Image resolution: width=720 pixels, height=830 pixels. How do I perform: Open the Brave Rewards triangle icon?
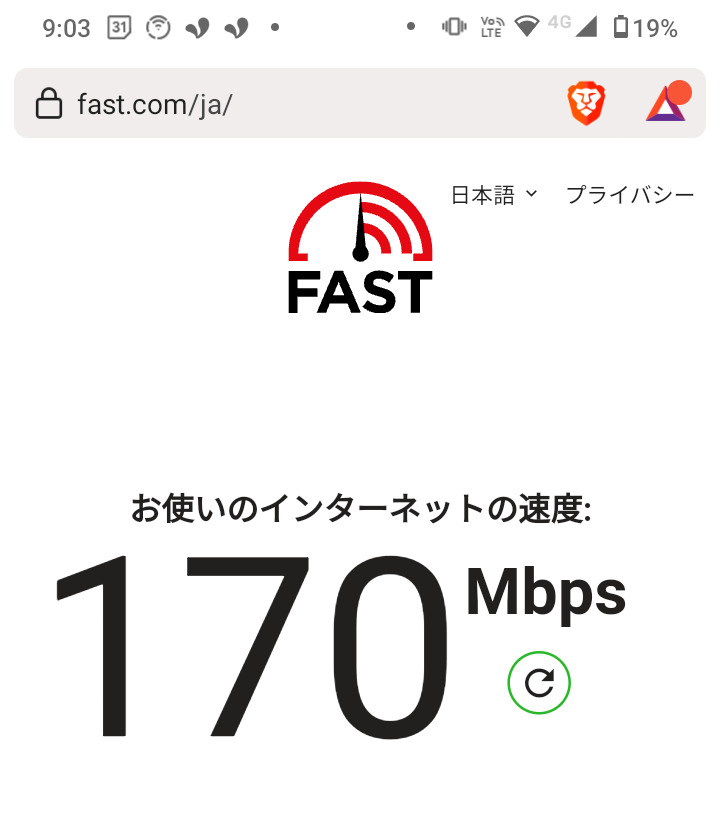[666, 103]
